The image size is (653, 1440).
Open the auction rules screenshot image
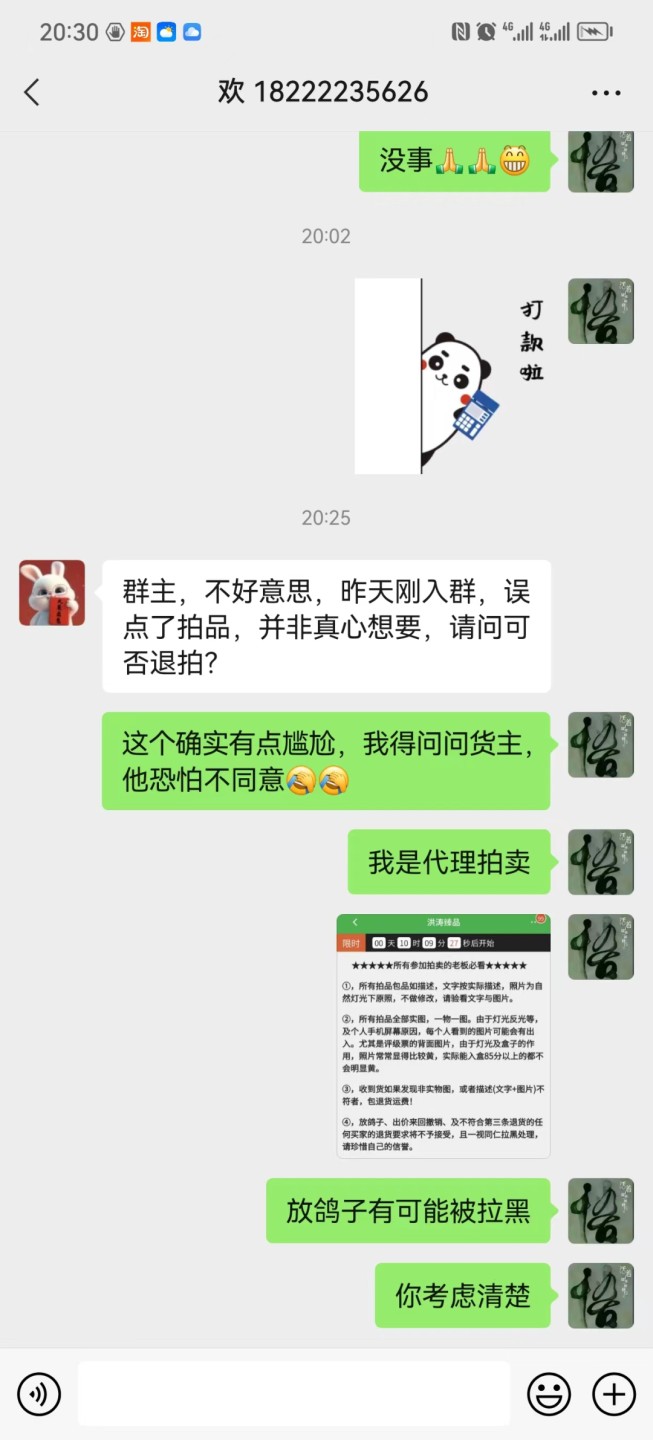(443, 1035)
